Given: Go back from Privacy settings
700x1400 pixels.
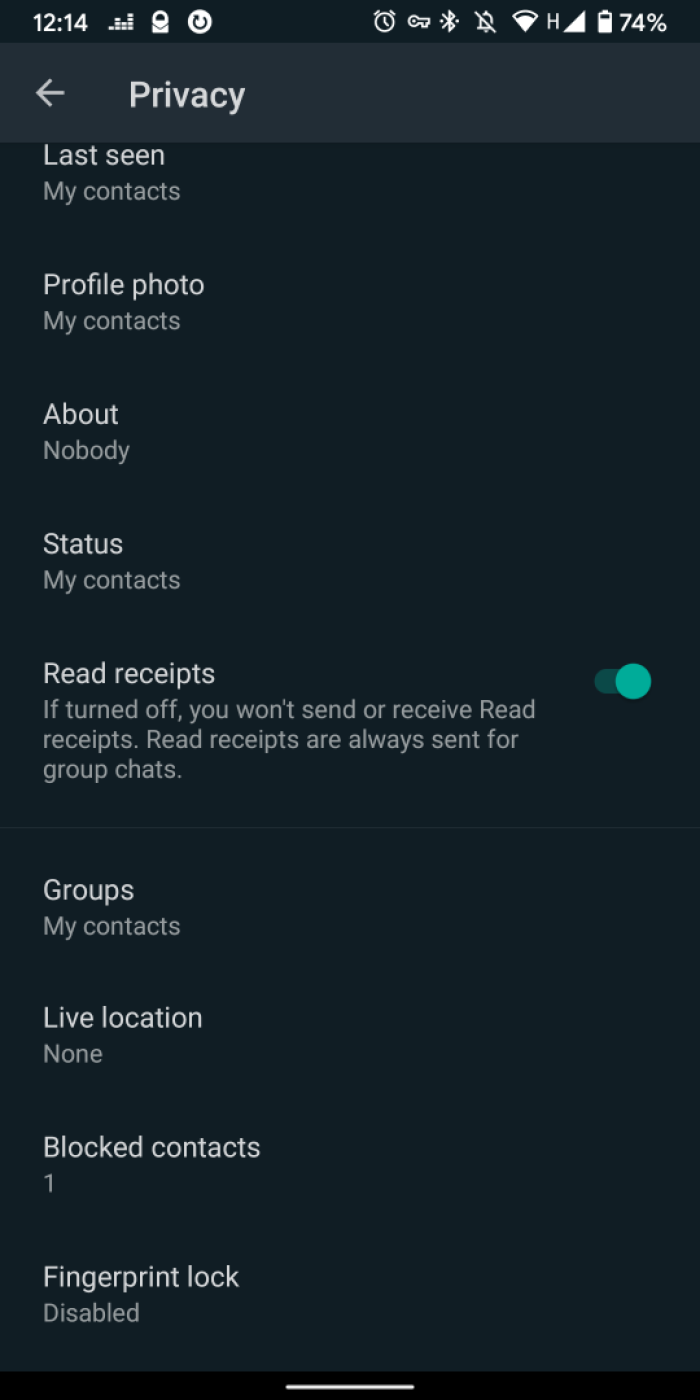Looking at the screenshot, I should click(50, 94).
